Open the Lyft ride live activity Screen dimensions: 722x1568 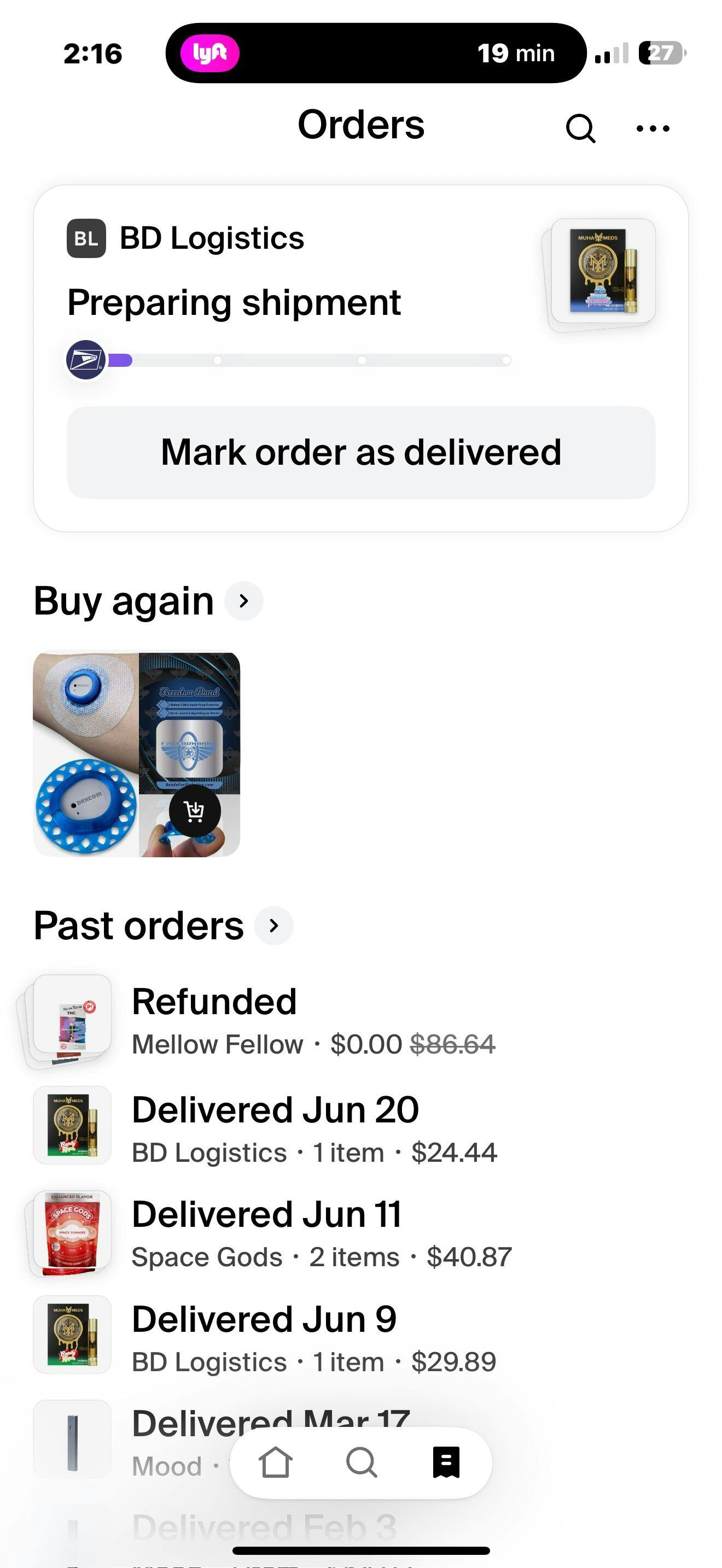(x=376, y=53)
